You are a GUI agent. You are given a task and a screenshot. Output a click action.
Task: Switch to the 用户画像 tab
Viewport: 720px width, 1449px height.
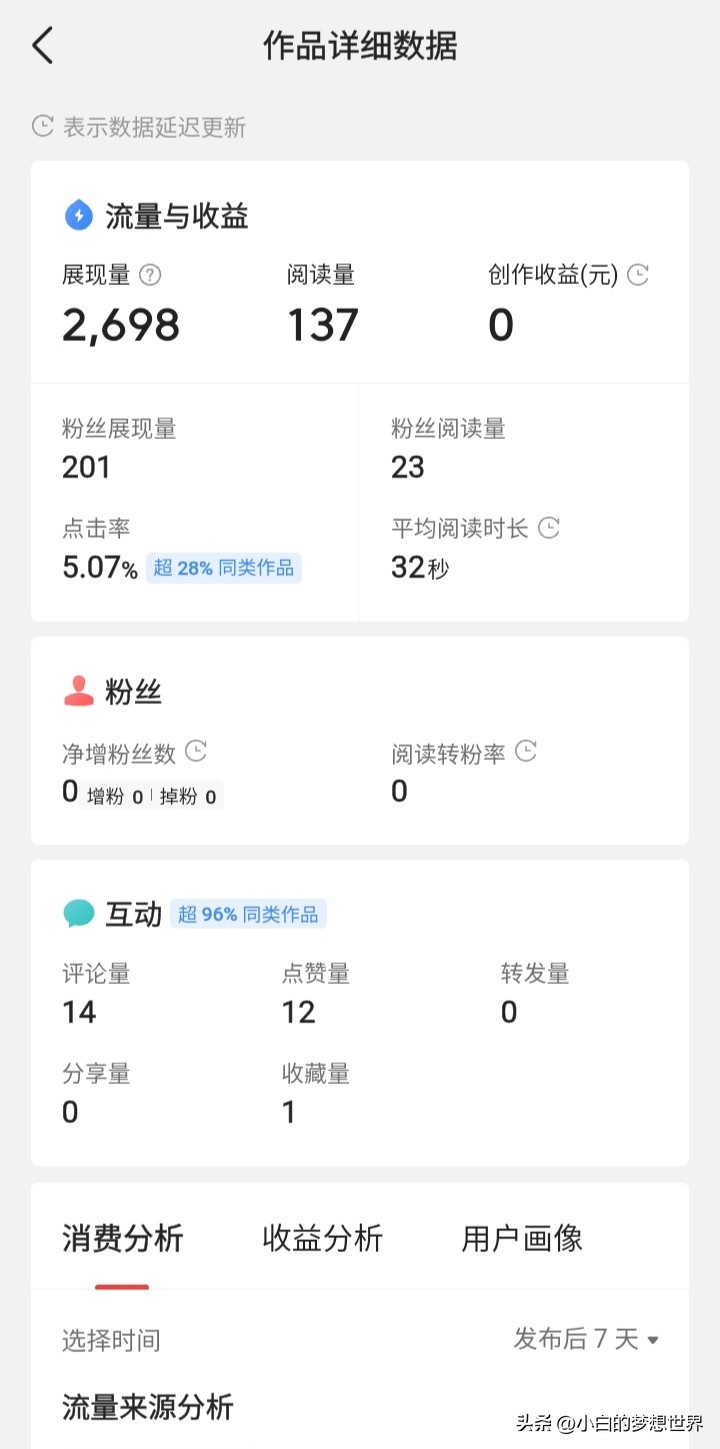(520, 1239)
